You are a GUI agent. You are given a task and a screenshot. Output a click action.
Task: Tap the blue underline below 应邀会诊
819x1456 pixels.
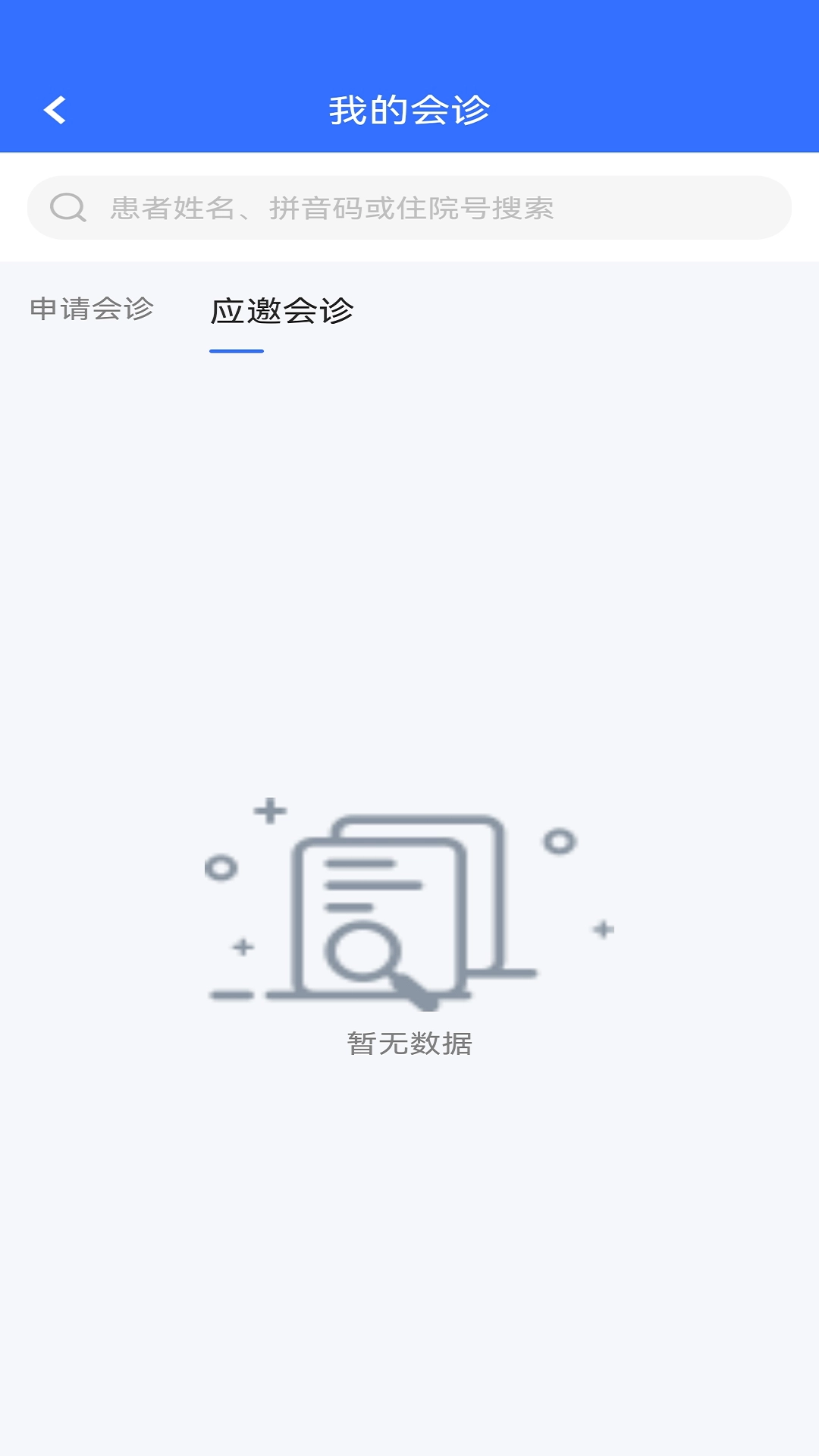click(237, 350)
